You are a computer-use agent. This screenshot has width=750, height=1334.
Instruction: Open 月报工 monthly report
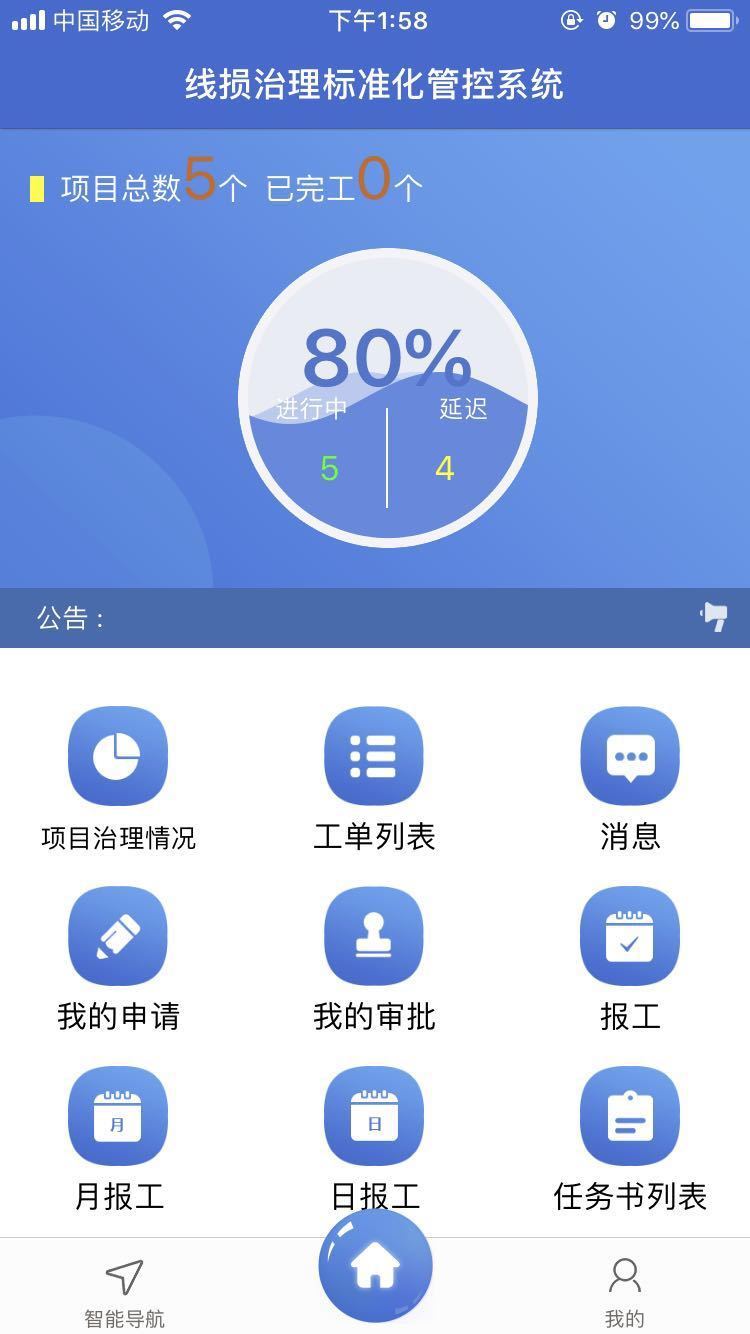(118, 1116)
